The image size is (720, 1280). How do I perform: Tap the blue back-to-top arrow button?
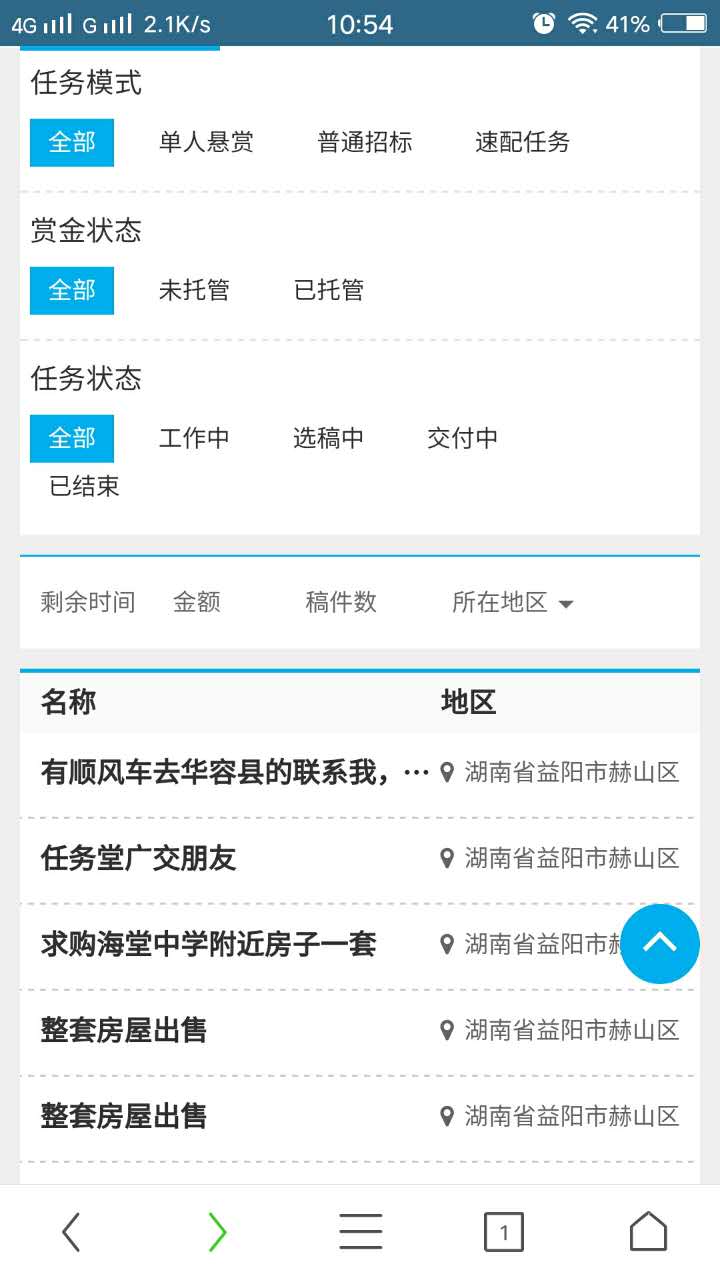pos(660,944)
